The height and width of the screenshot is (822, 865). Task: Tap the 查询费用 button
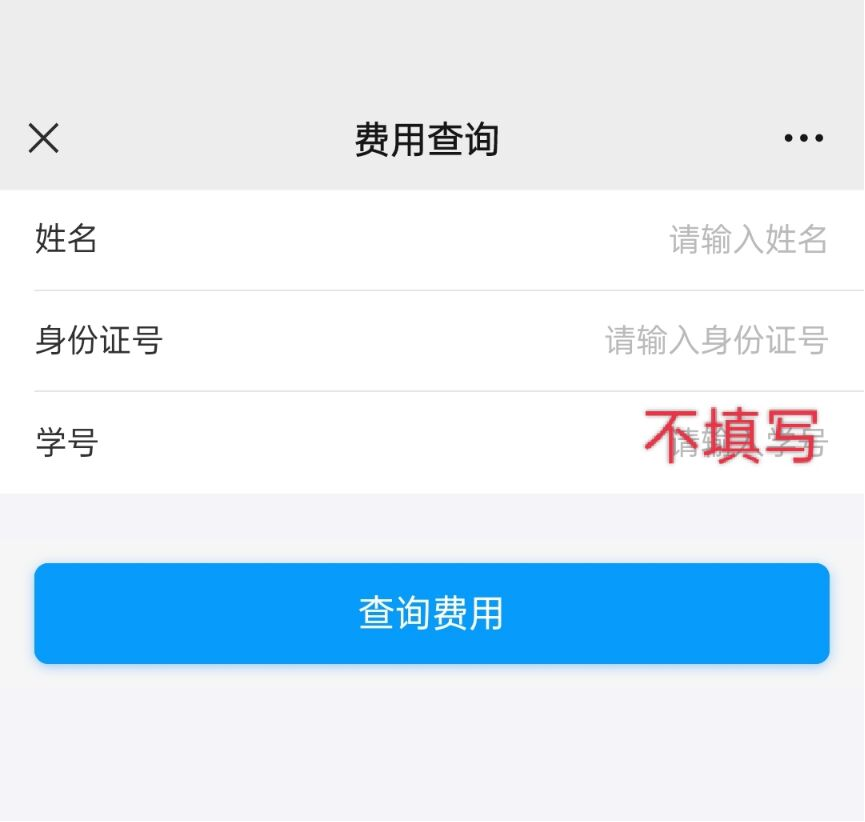click(432, 613)
